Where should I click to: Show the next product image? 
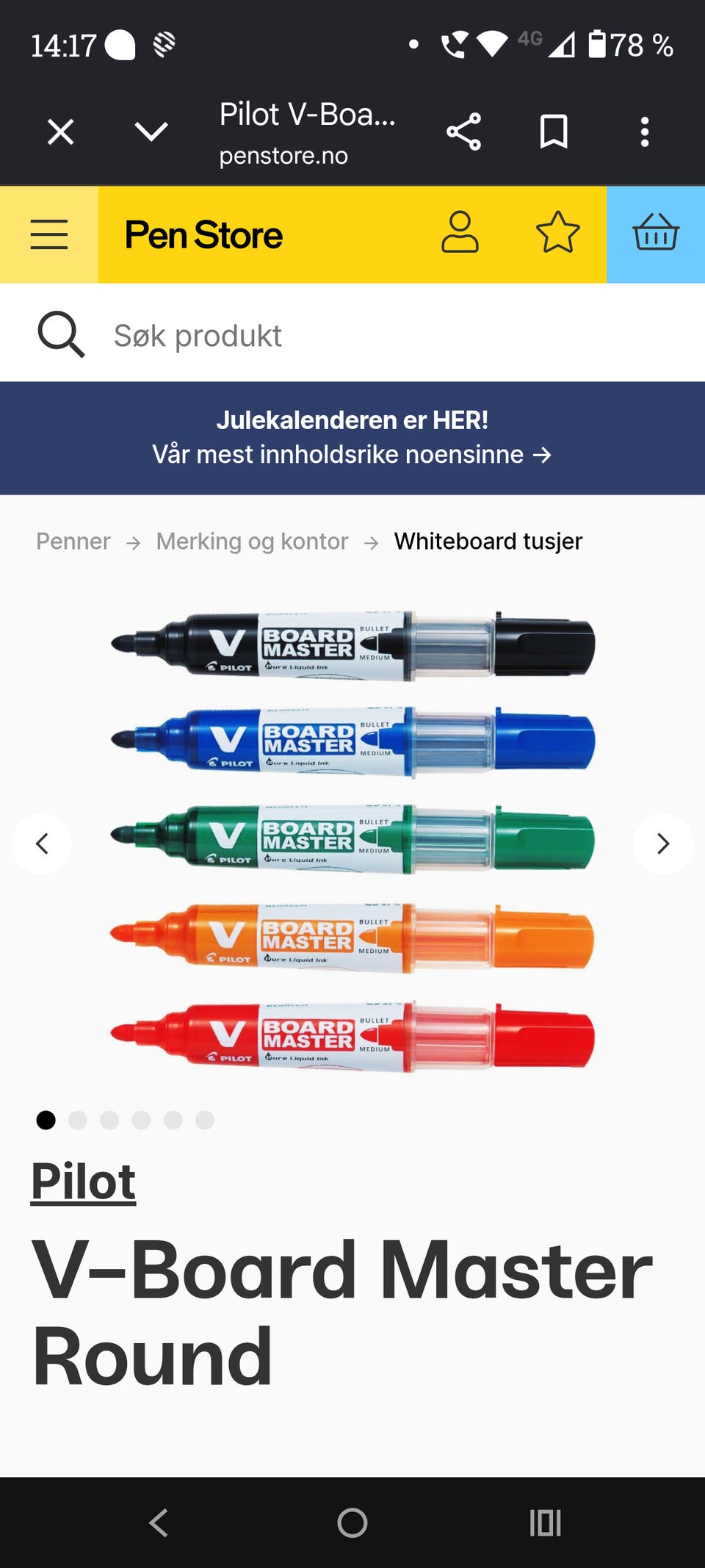(x=663, y=844)
